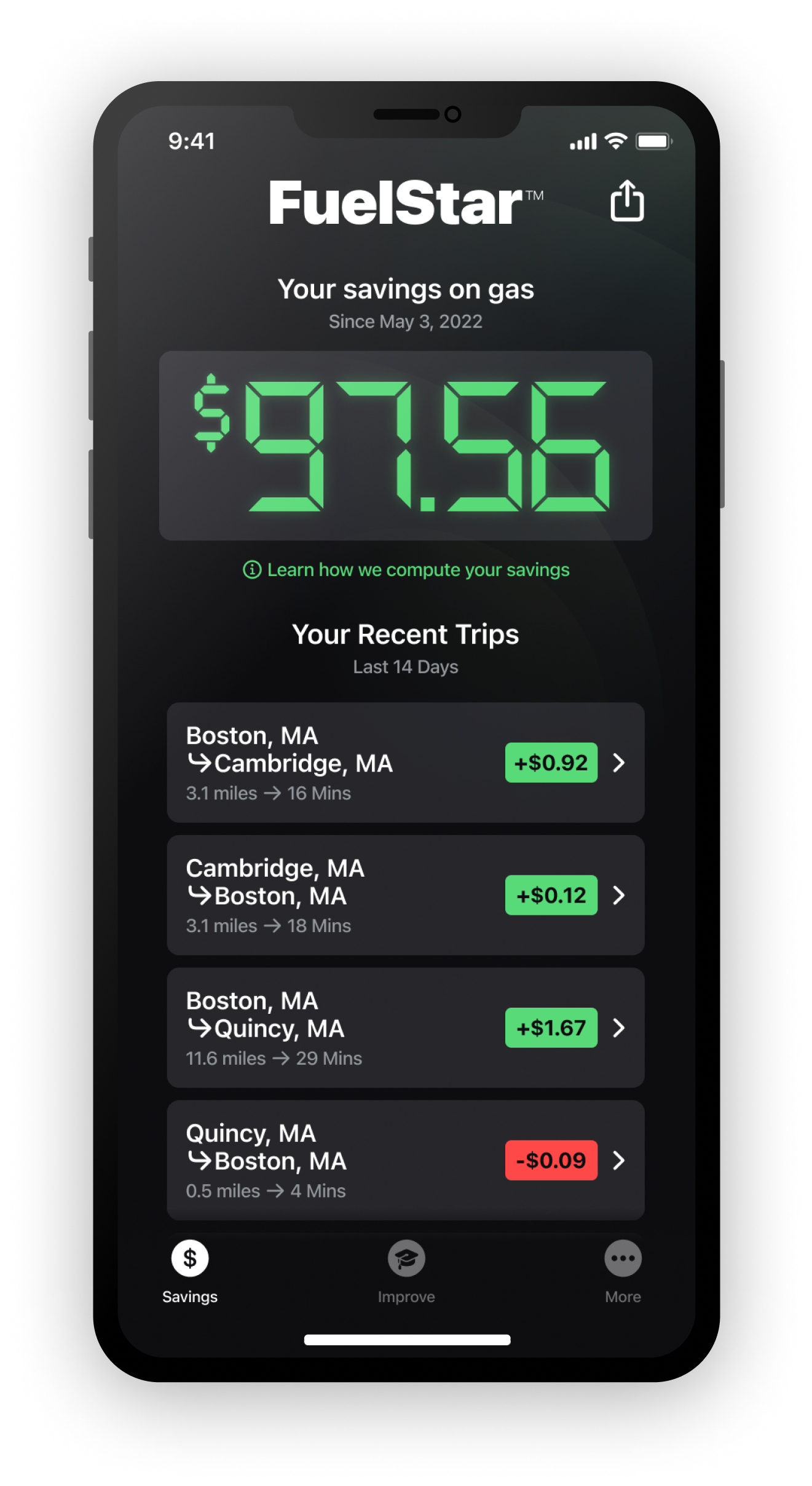This screenshot has width=812, height=1486.
Task: Select the More tab
Action: 623,1270
